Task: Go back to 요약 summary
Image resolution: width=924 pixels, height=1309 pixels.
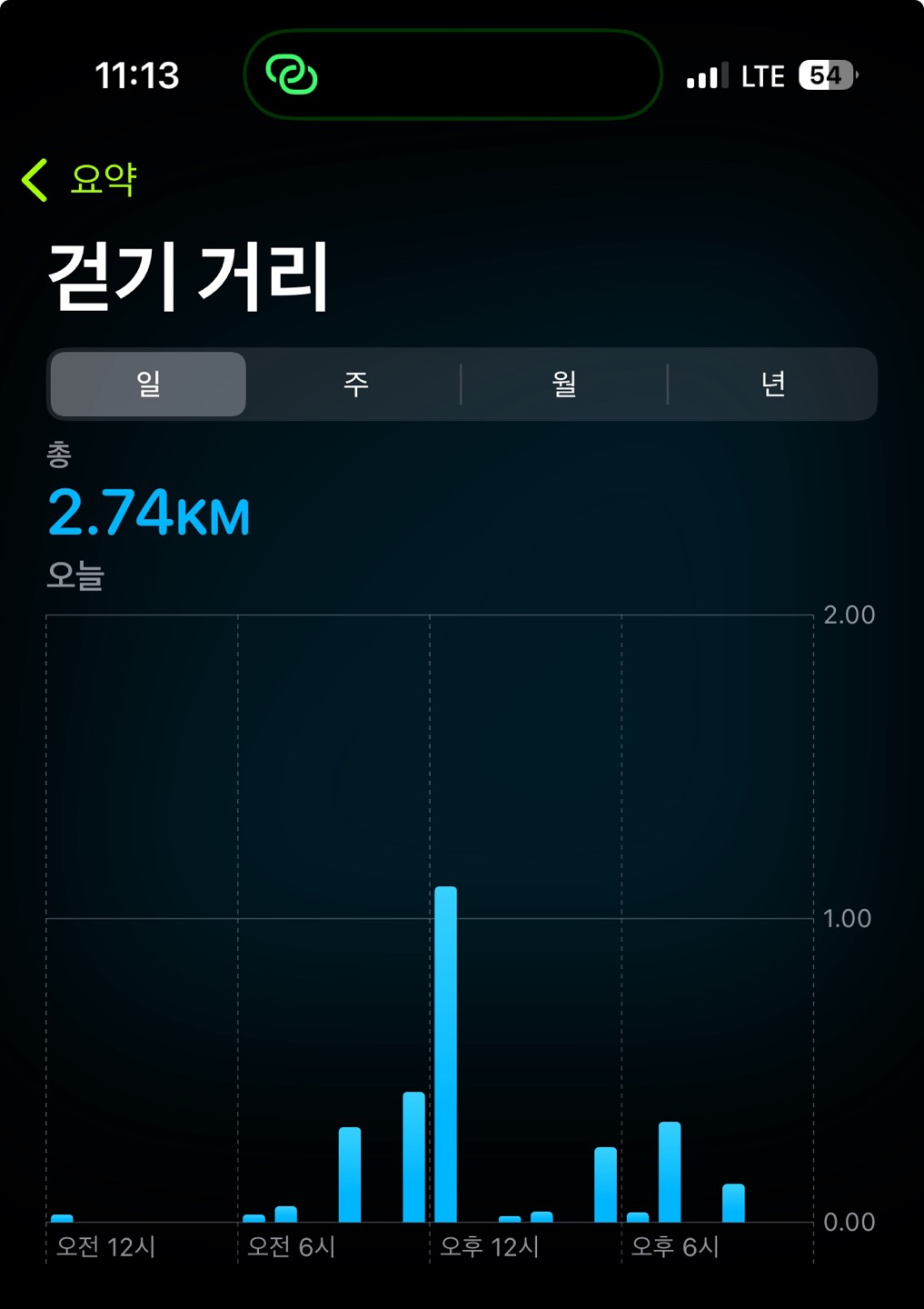Action: tap(80, 179)
